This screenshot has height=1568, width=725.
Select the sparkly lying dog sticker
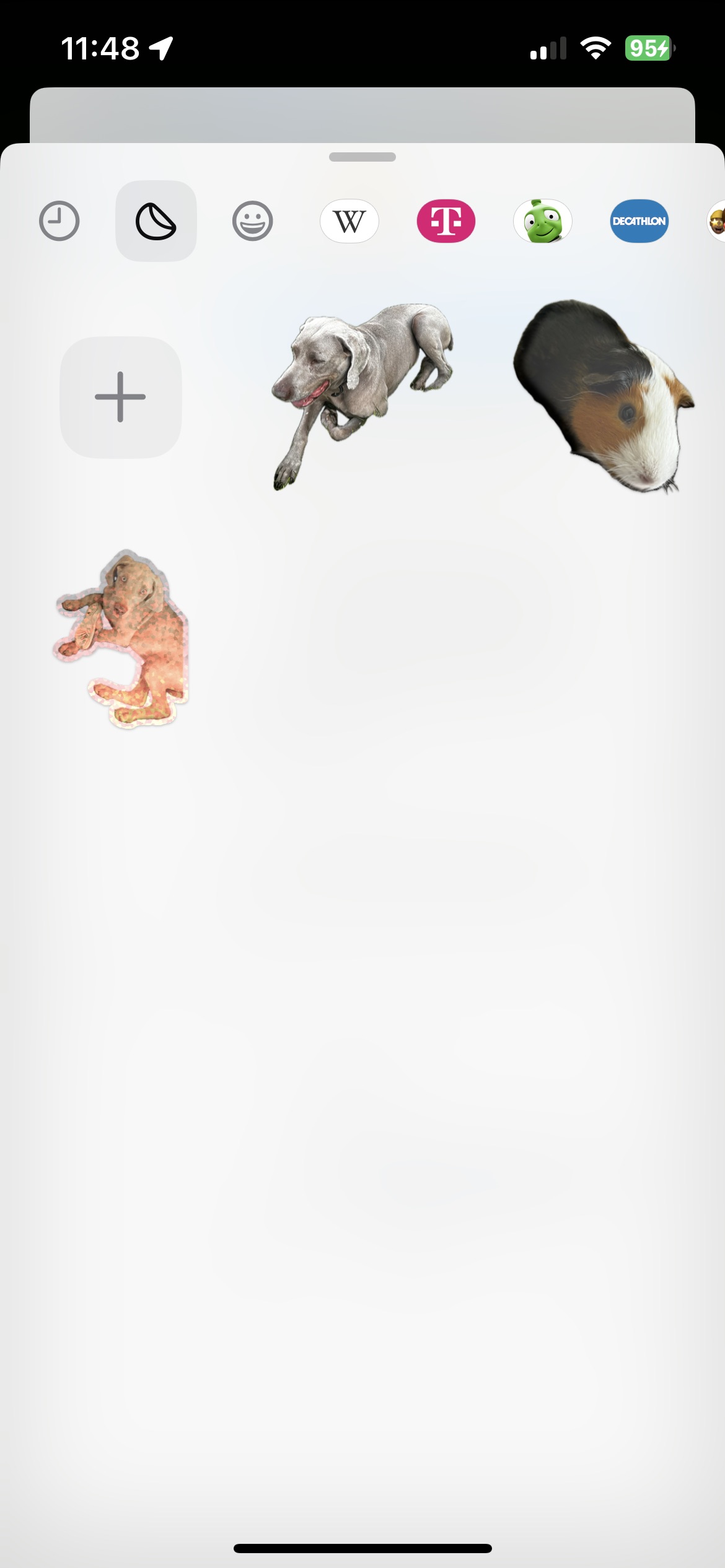pyautogui.click(x=124, y=638)
